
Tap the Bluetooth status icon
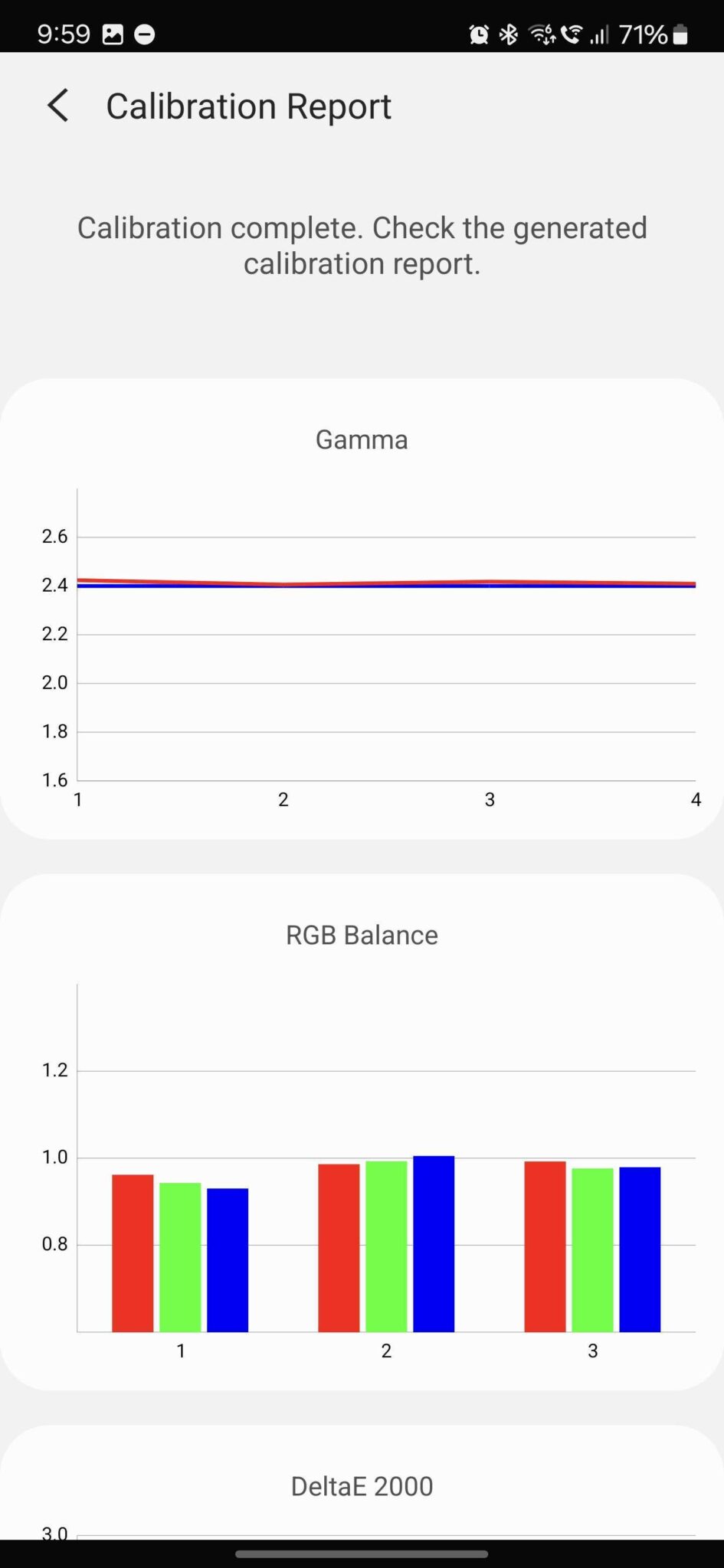click(x=507, y=34)
